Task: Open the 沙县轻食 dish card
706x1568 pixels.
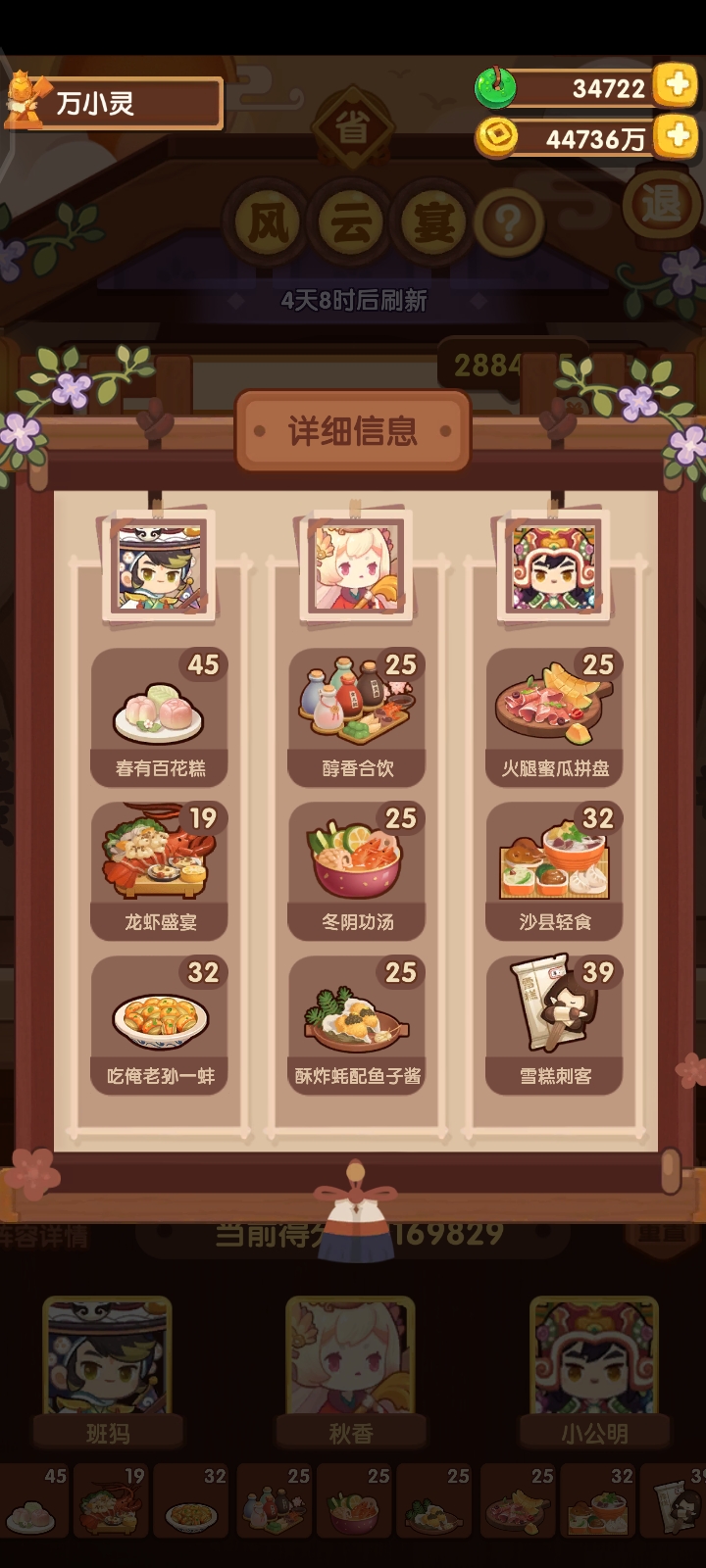Action: coord(555,870)
